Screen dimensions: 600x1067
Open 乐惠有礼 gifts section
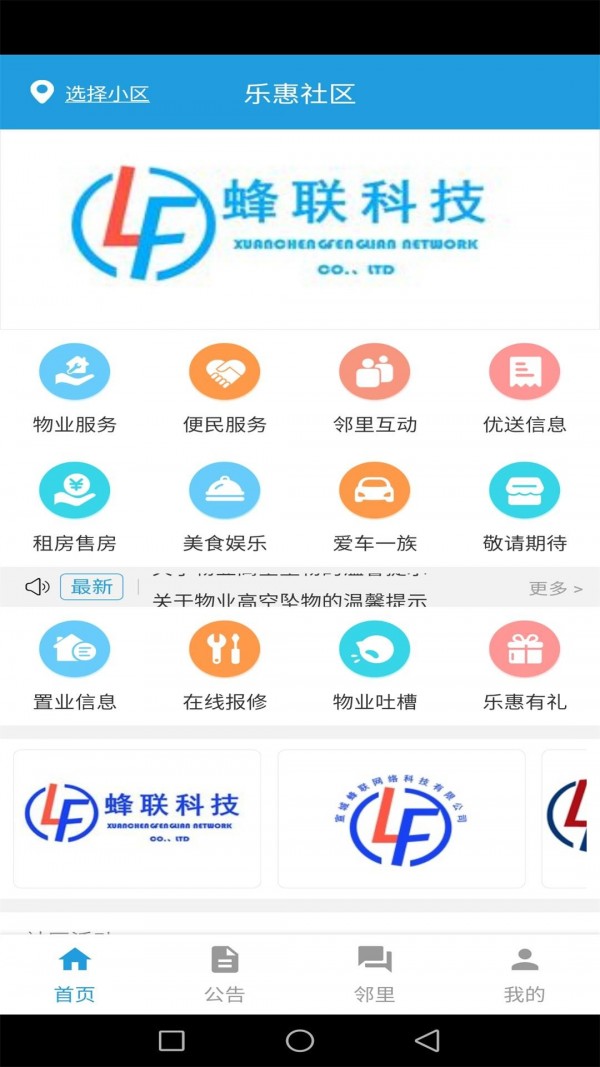[x=524, y=666]
